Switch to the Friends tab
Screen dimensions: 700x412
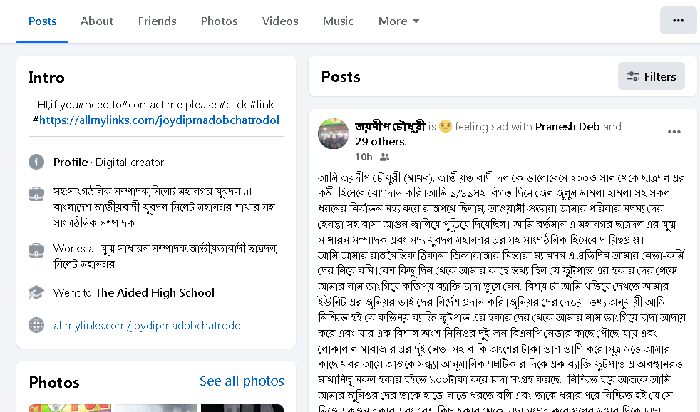click(x=157, y=21)
